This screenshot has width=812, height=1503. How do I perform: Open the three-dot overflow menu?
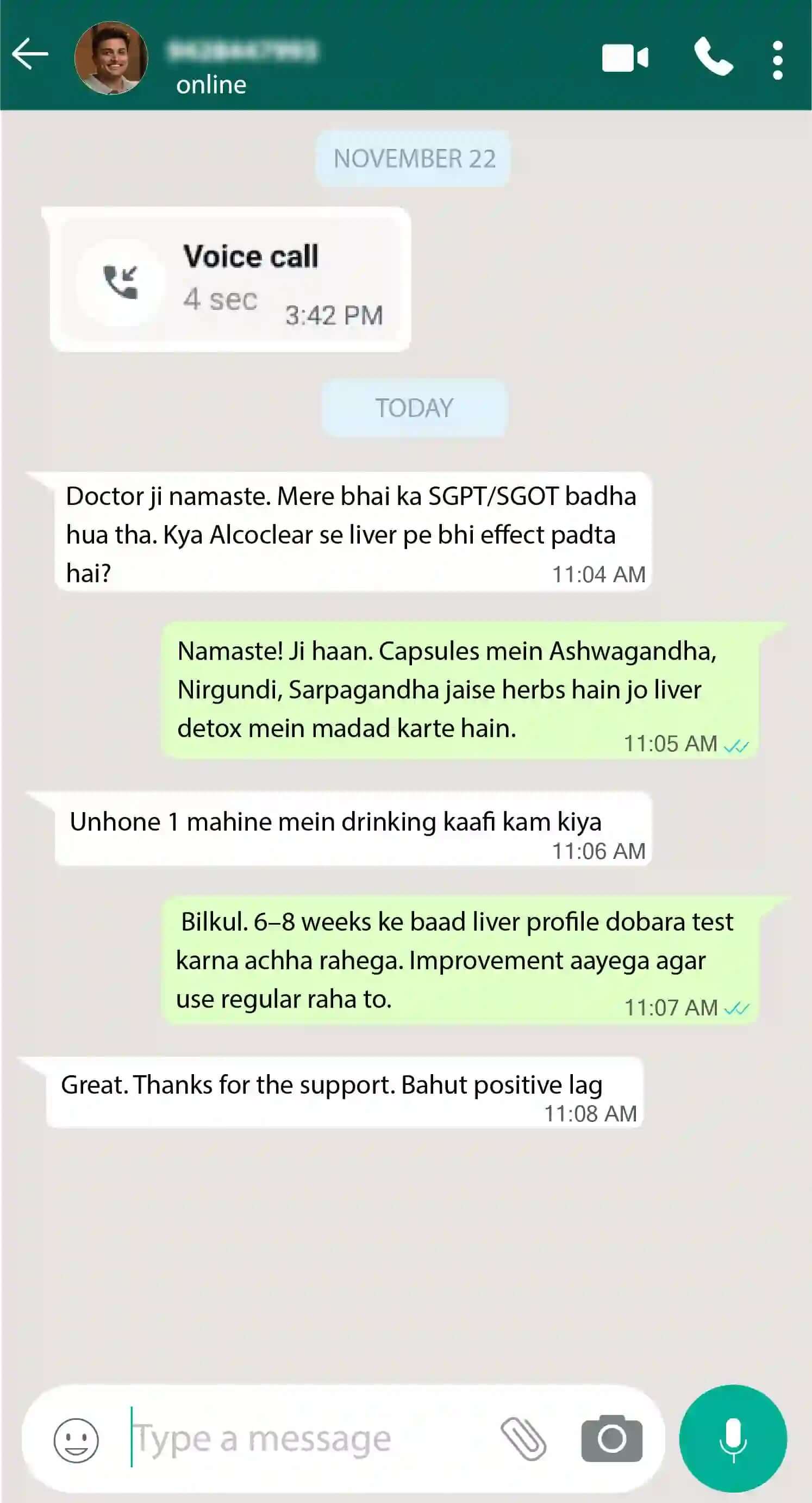pos(777,59)
